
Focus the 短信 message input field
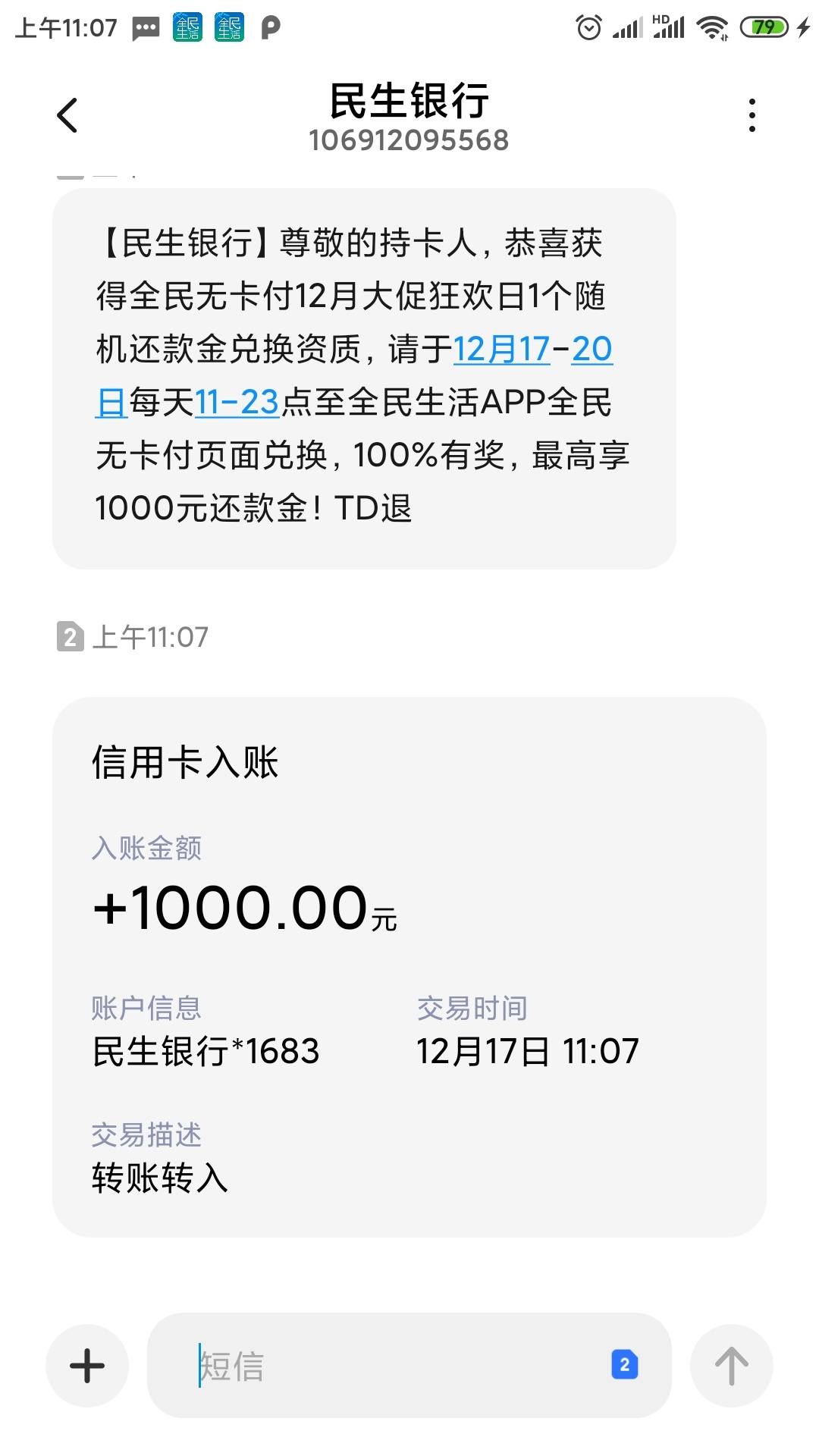394,1366
